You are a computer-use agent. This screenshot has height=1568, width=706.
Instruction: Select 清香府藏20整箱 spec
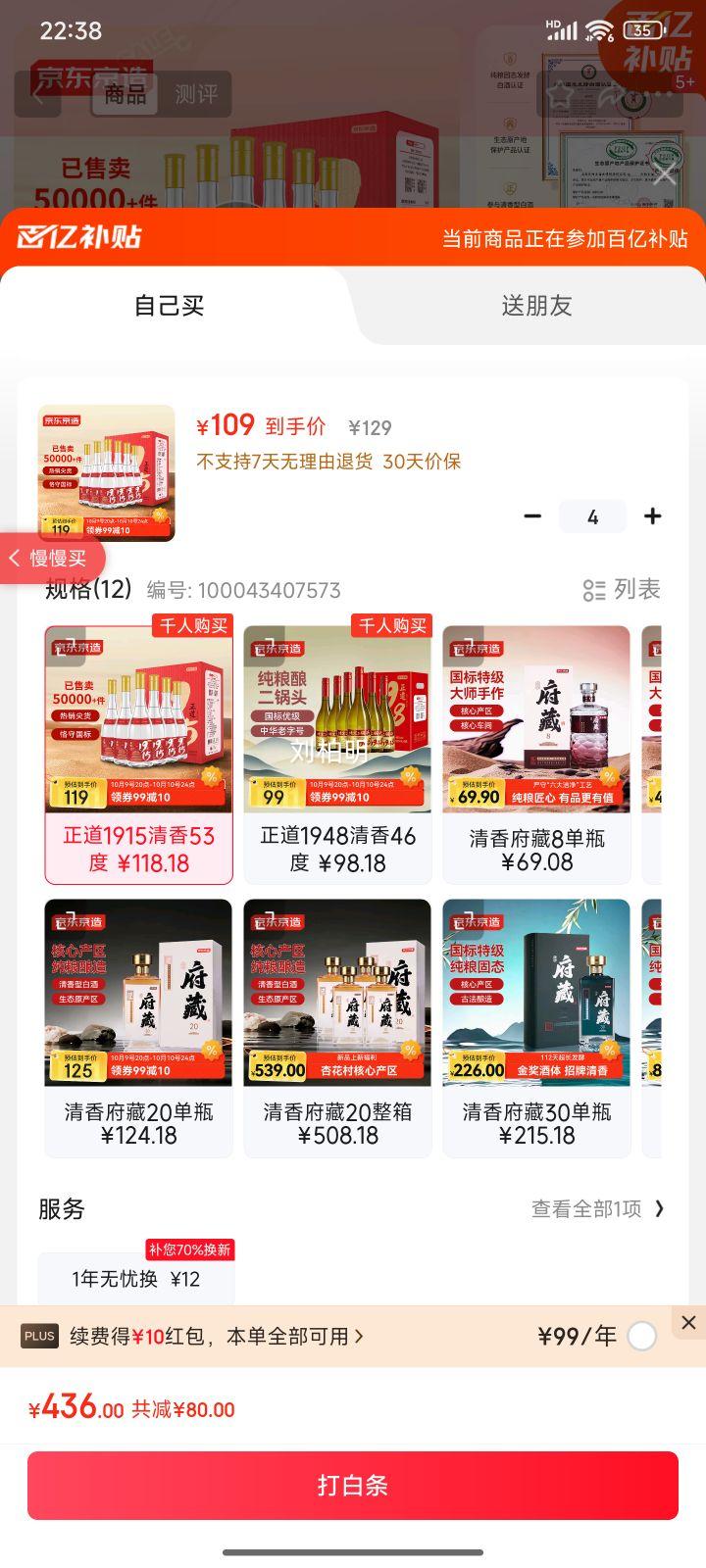[x=337, y=1027]
